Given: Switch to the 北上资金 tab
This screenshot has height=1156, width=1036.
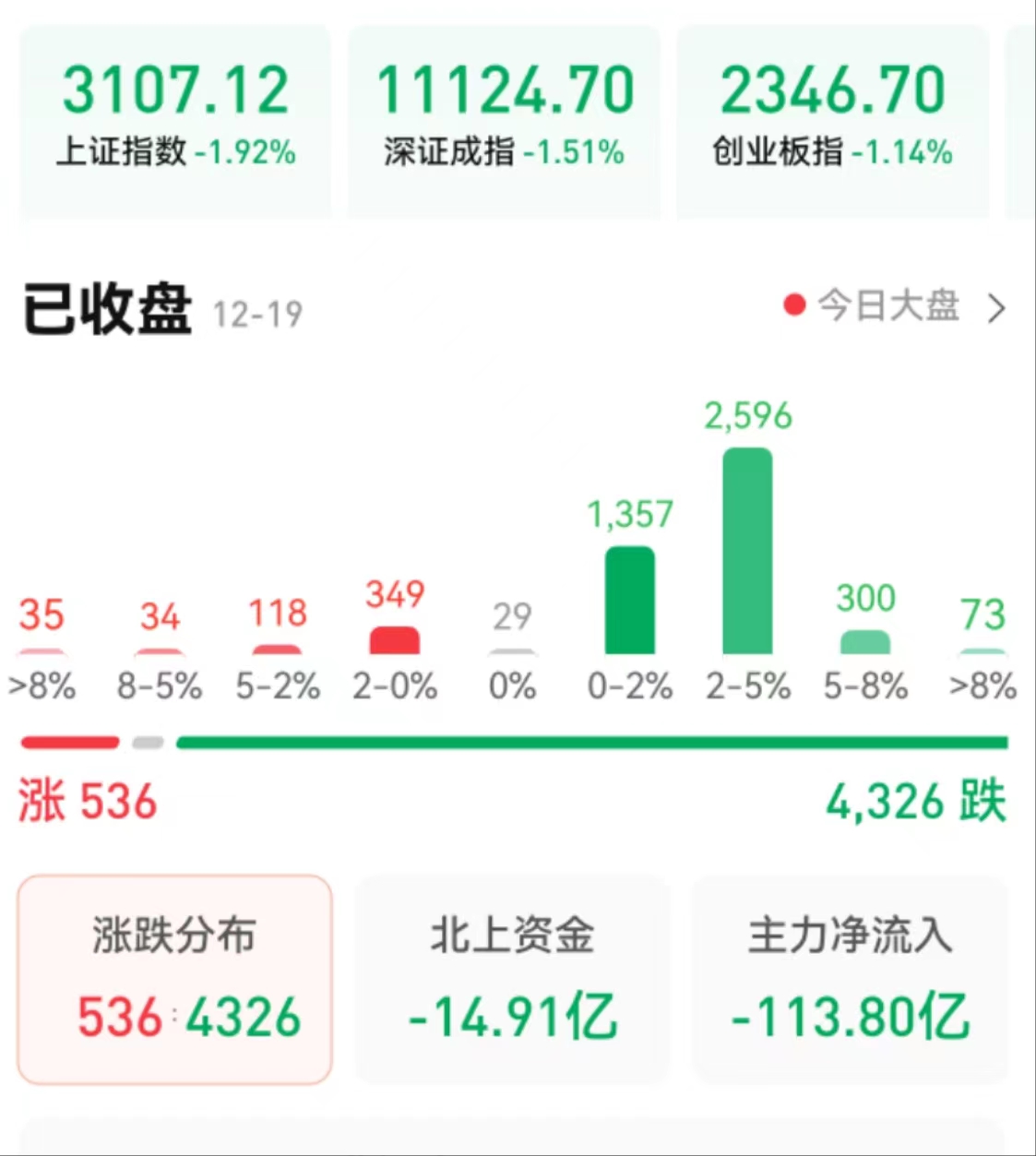Looking at the screenshot, I should [512, 979].
